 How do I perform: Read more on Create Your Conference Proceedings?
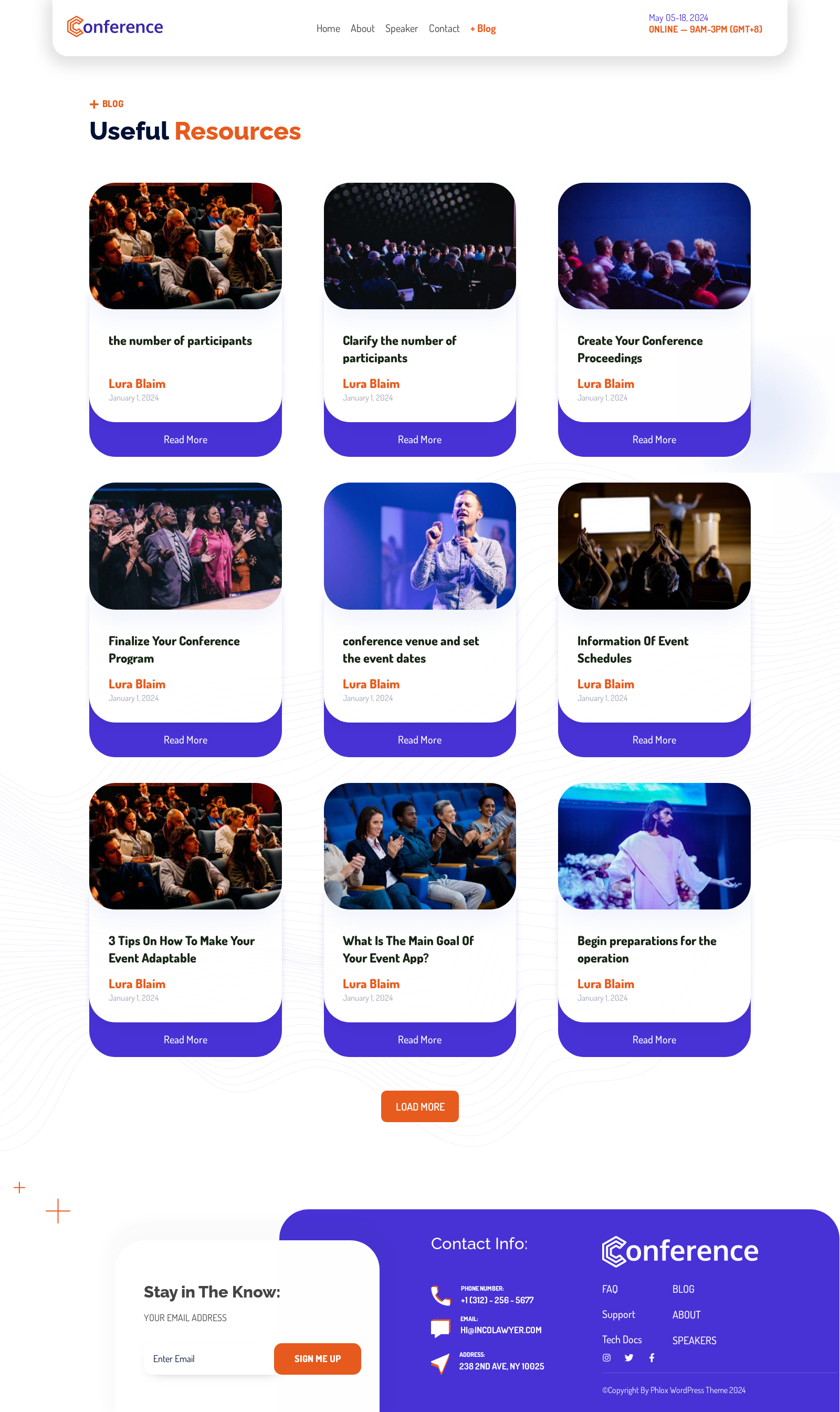[x=654, y=440]
